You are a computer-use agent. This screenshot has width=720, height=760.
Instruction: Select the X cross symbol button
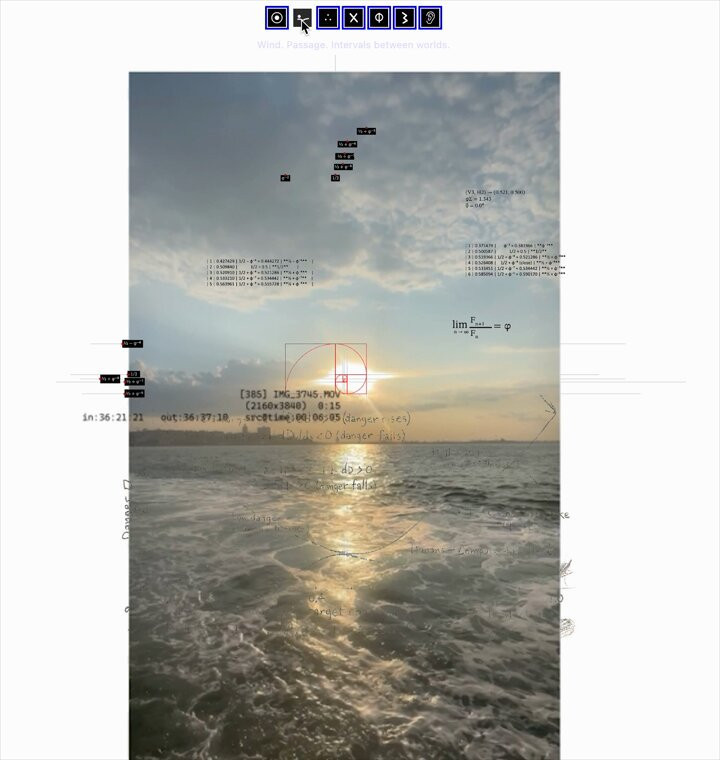pyautogui.click(x=353, y=18)
